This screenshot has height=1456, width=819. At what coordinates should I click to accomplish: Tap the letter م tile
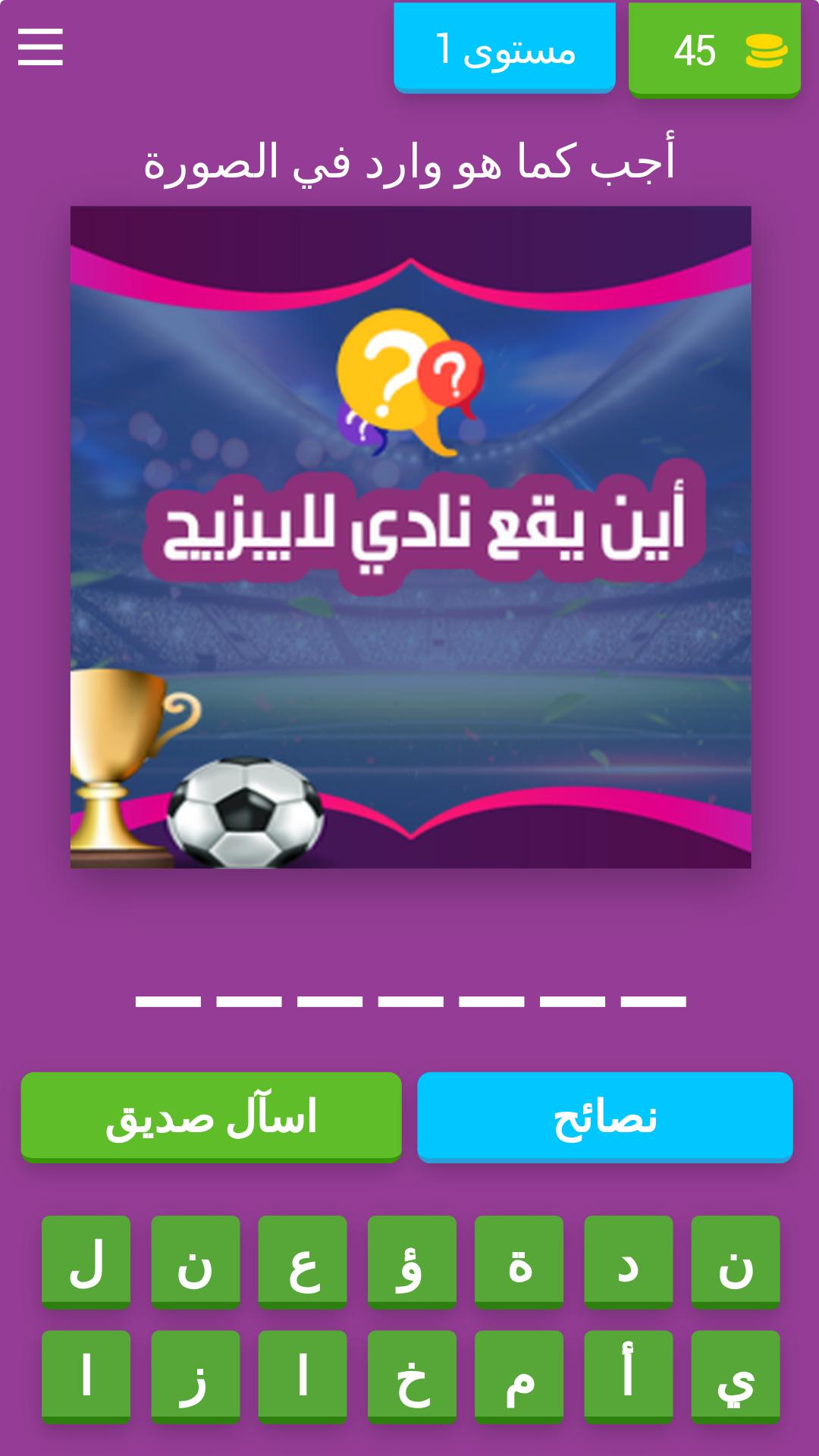click(x=519, y=1377)
